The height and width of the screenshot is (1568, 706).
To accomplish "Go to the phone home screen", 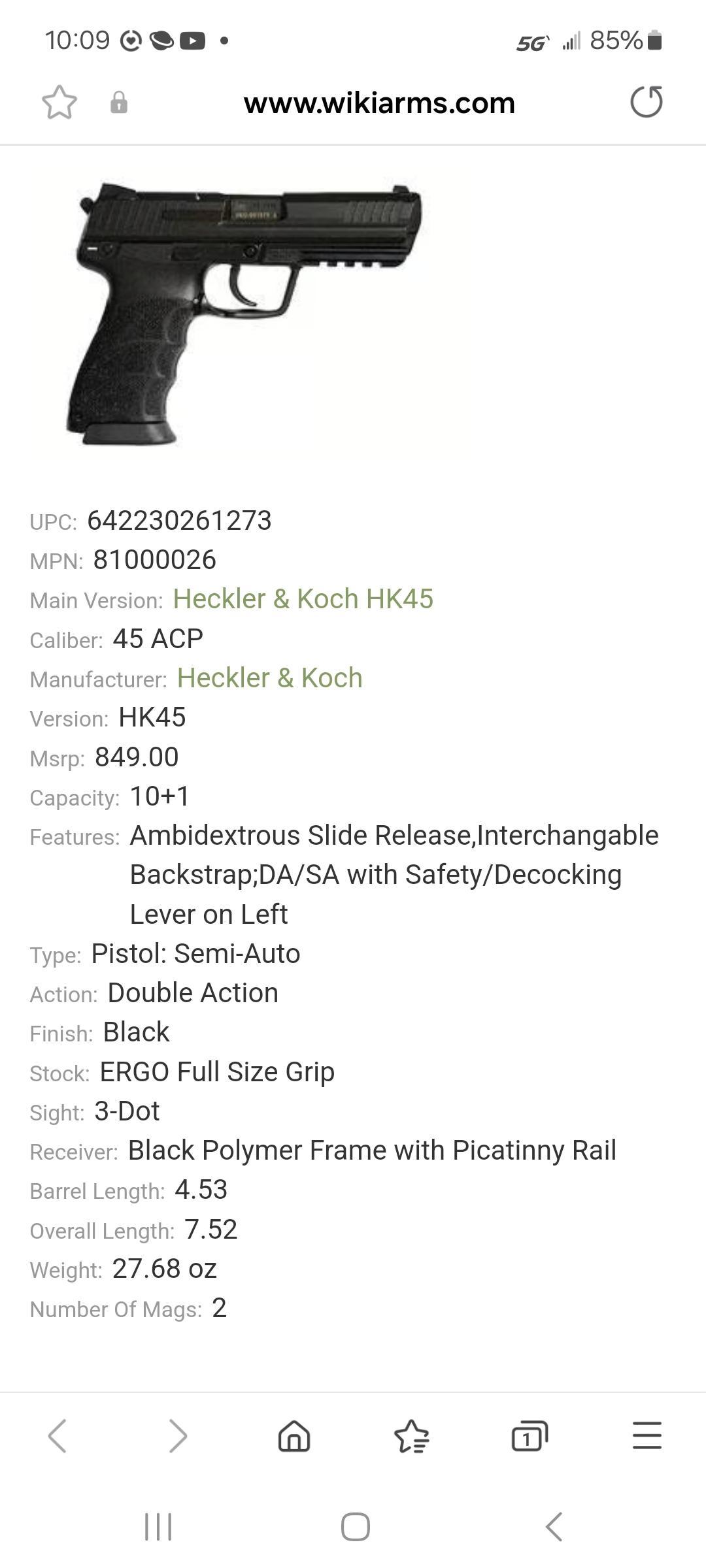I will click(x=355, y=1527).
